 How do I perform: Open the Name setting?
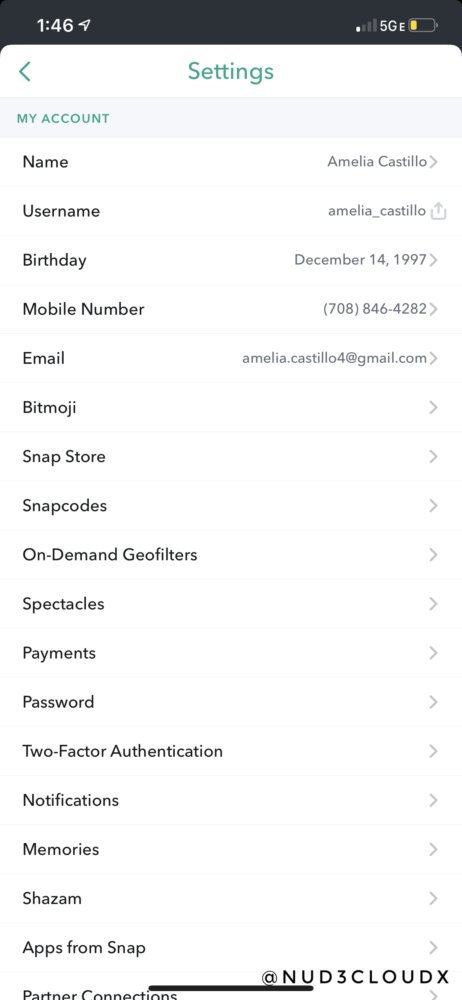point(231,162)
